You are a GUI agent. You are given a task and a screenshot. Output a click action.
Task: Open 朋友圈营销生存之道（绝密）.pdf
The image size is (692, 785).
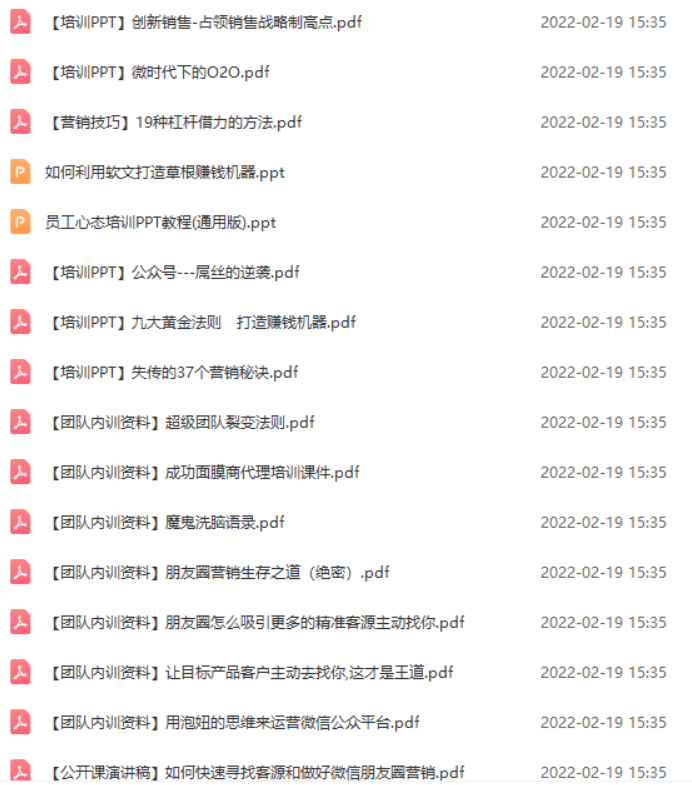[x=217, y=572]
